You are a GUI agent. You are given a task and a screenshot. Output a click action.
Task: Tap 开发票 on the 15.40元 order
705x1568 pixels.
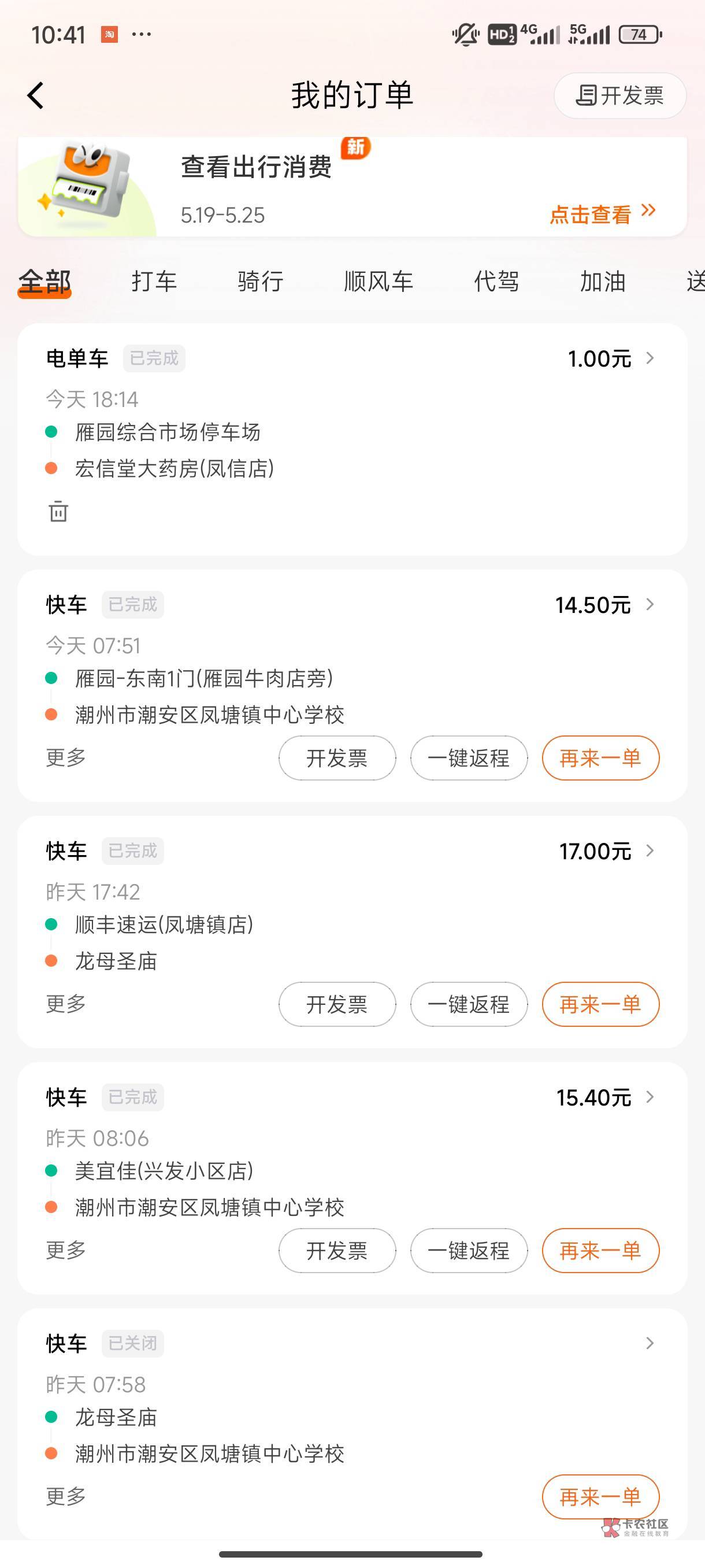click(x=337, y=1250)
